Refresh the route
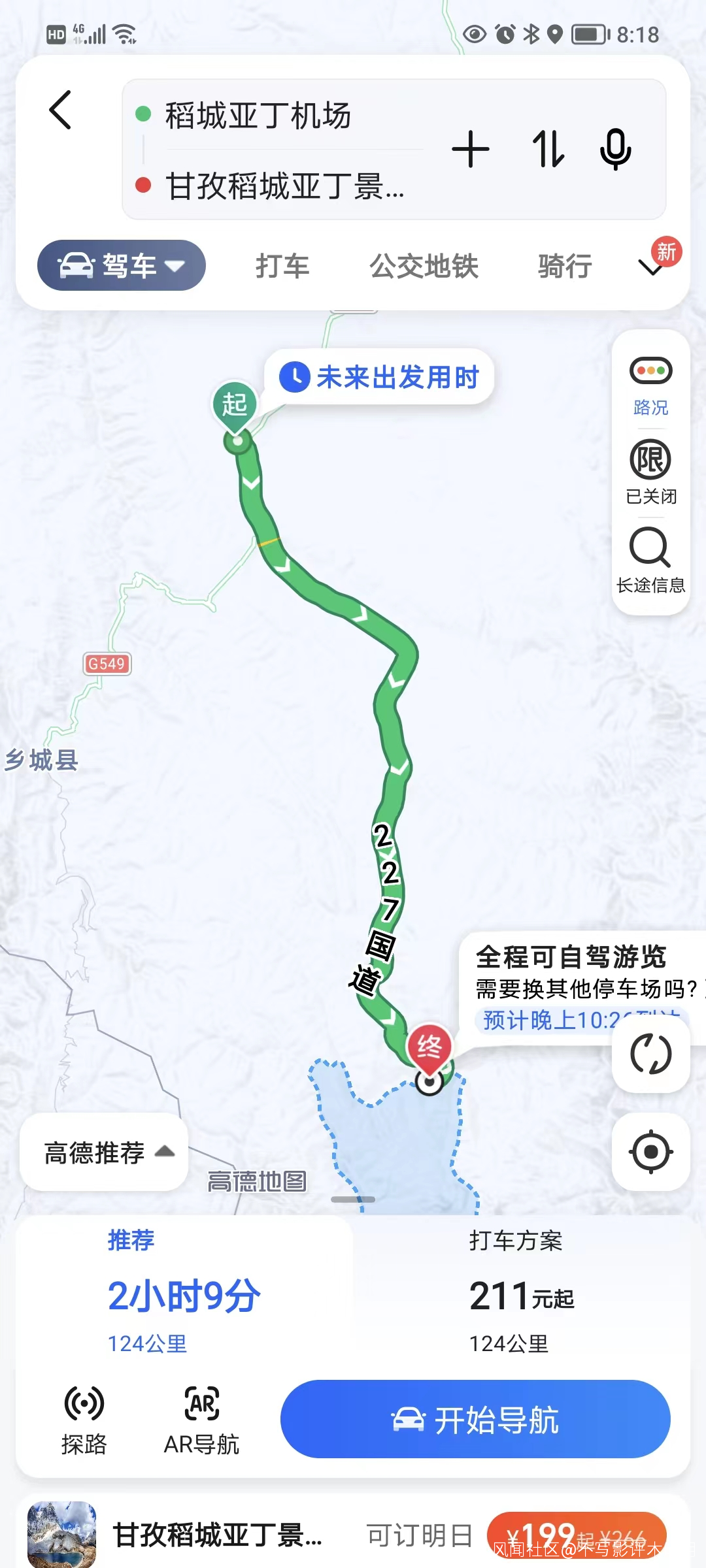The image size is (706, 1568). tap(650, 1054)
